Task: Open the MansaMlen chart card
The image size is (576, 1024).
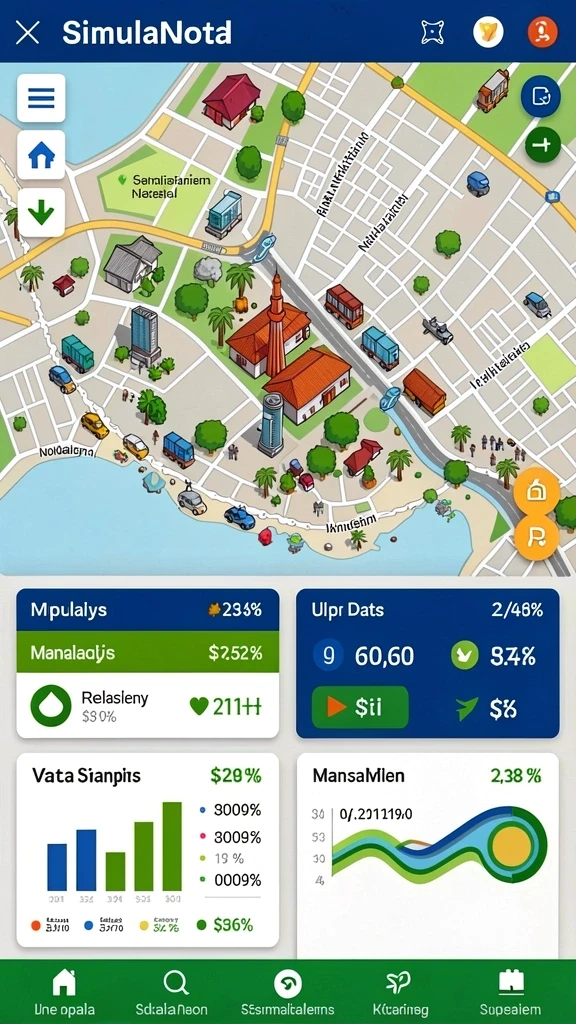Action: [428, 856]
